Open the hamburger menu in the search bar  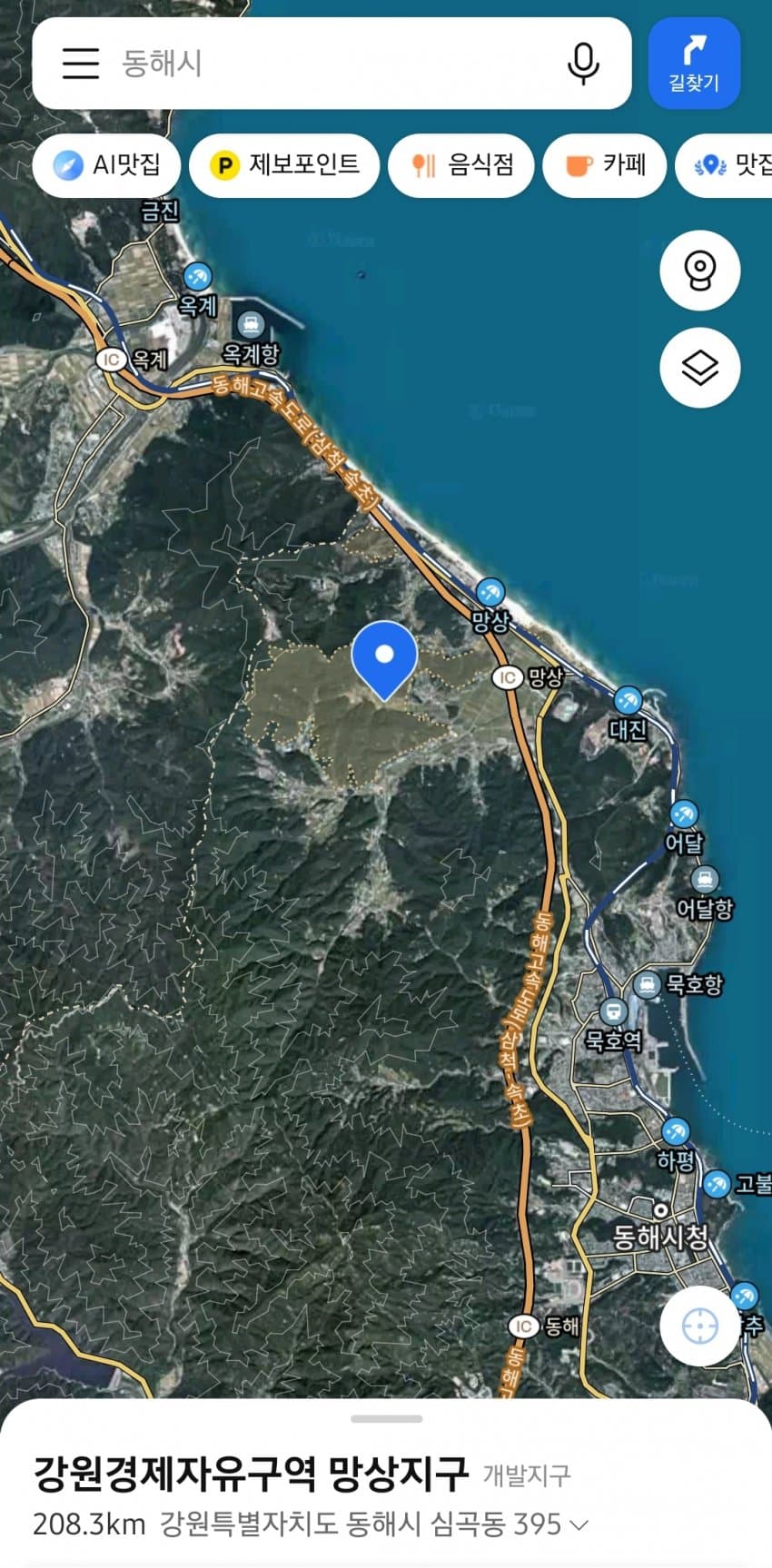click(x=80, y=63)
